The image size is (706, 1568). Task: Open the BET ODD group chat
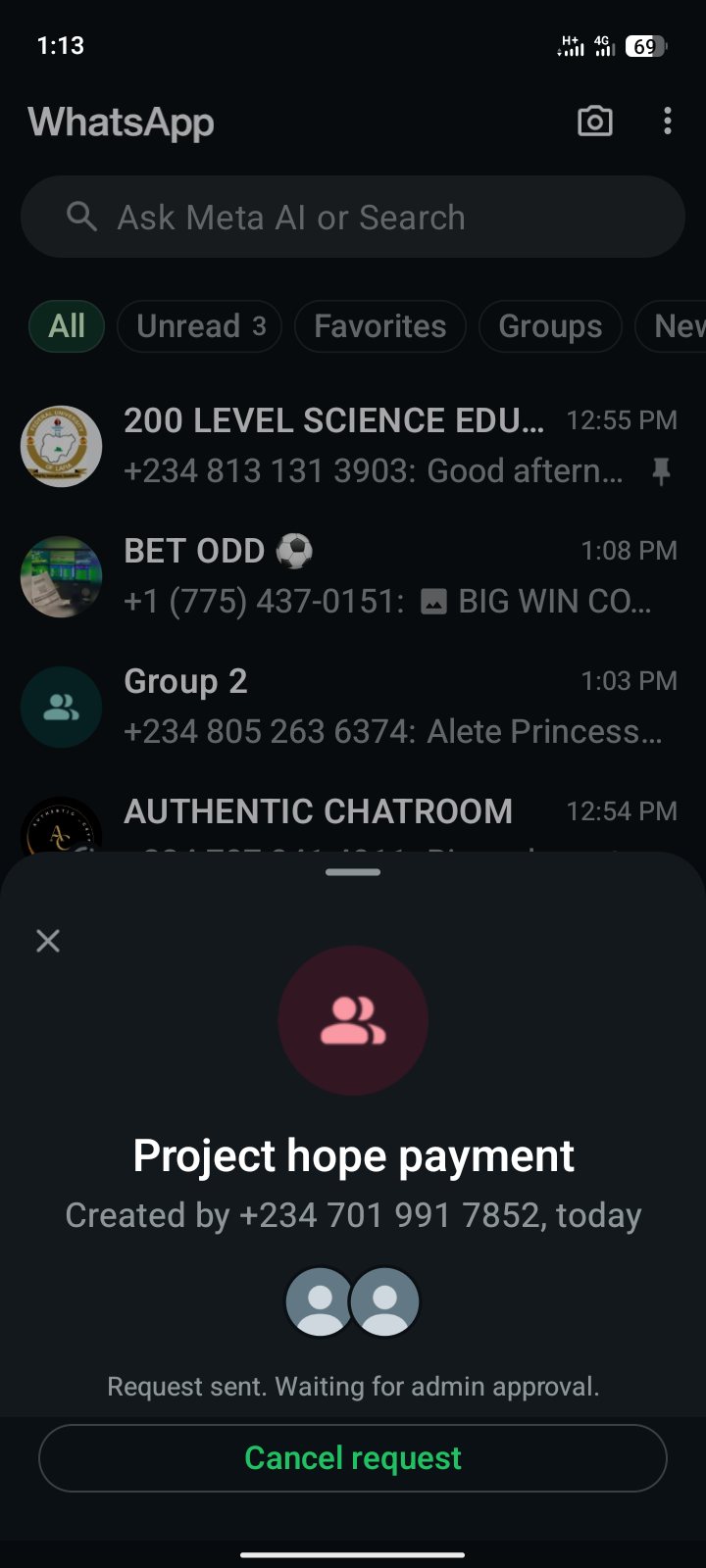coord(353,576)
